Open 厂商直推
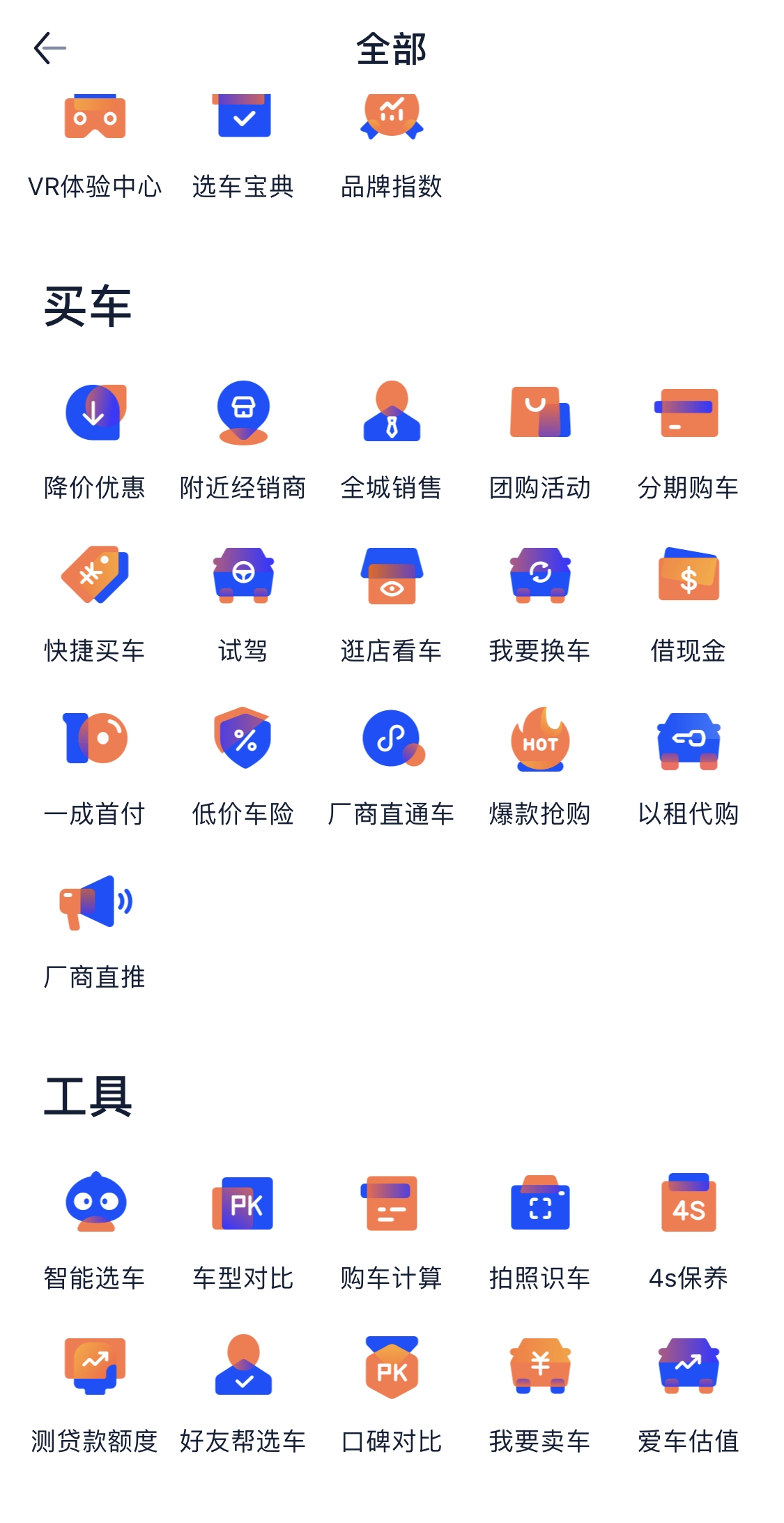 tap(95, 930)
